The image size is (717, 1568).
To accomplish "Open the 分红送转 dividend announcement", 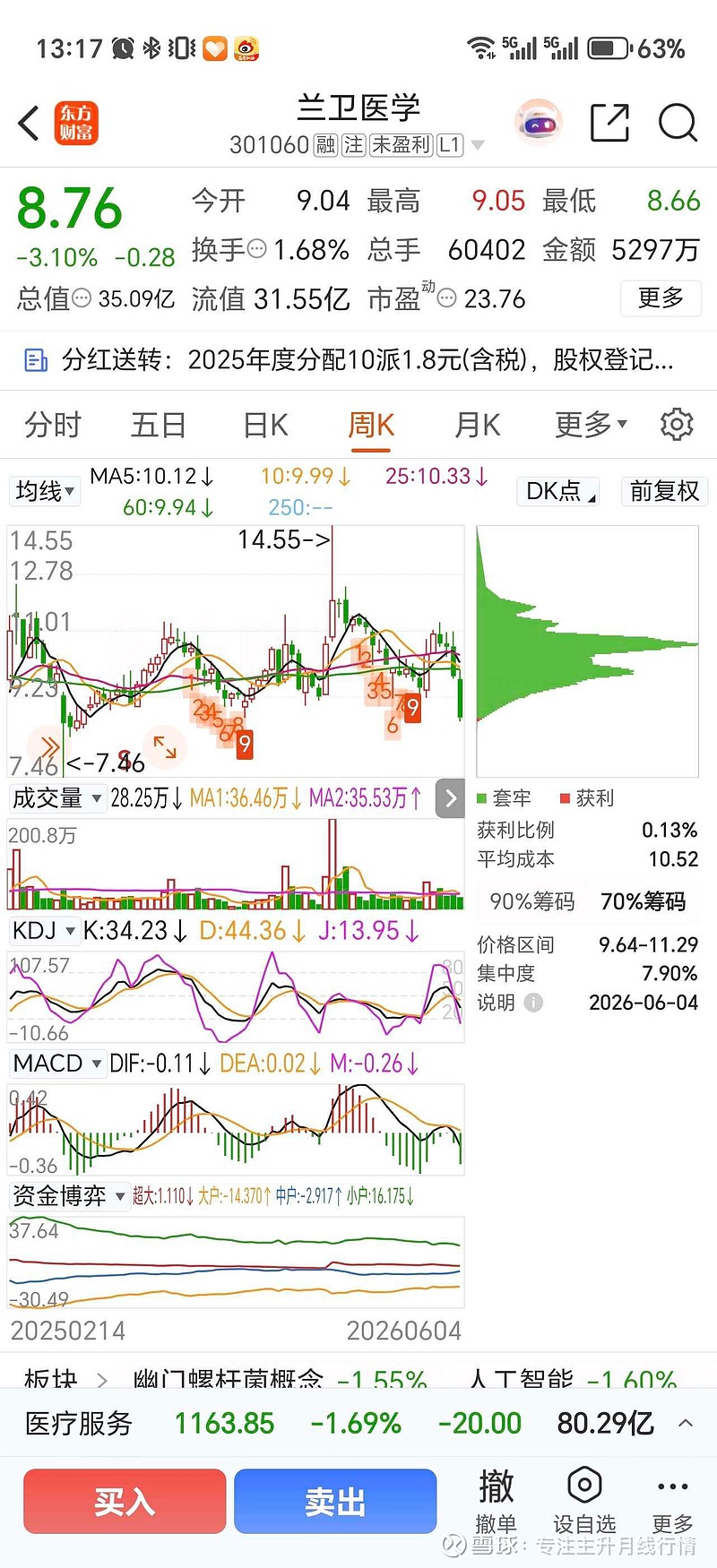I will click(x=358, y=360).
